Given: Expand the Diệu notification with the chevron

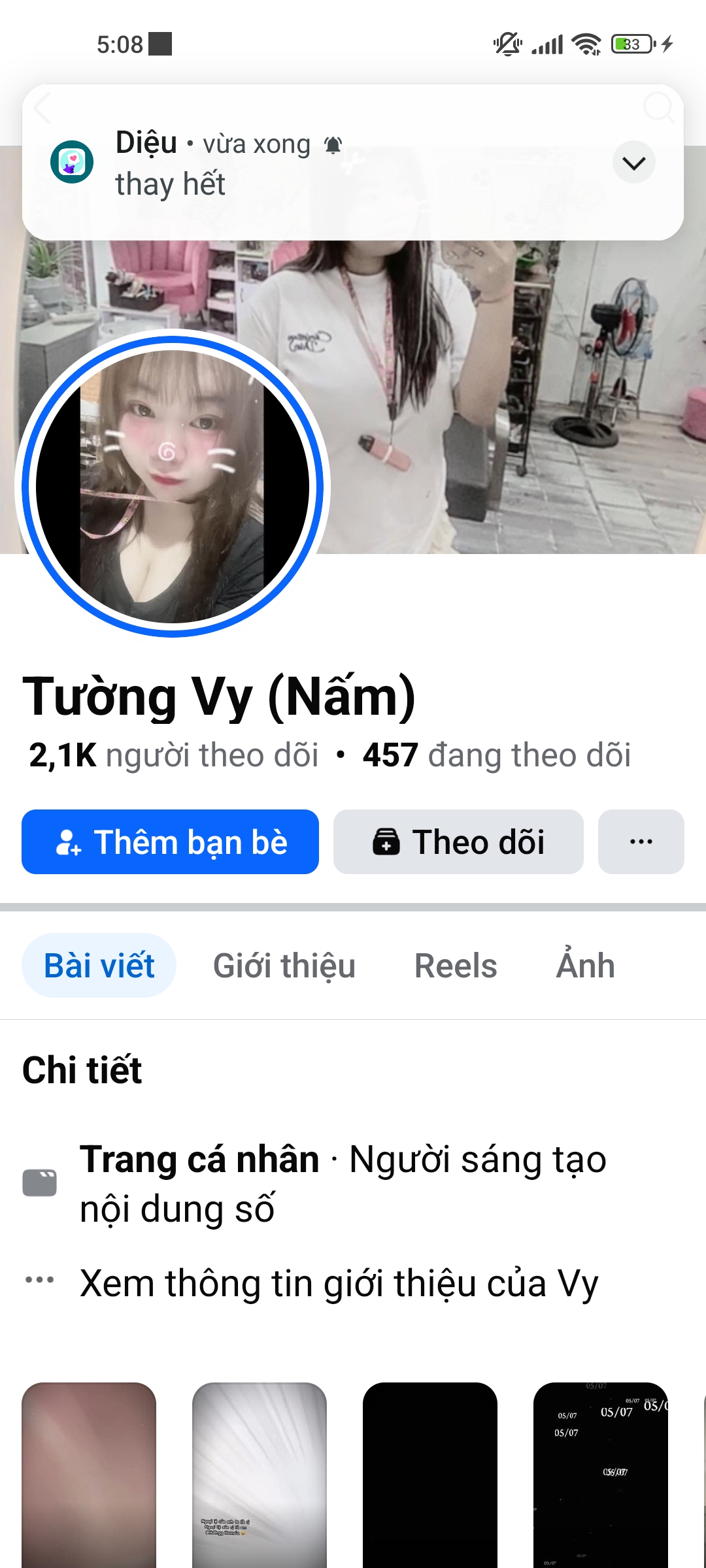Looking at the screenshot, I should point(633,163).
